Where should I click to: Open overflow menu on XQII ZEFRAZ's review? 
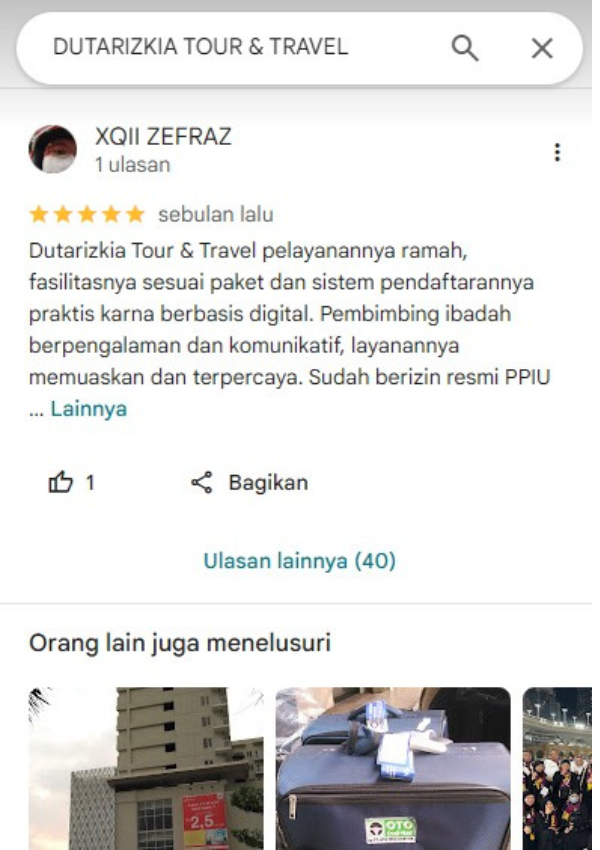557,152
